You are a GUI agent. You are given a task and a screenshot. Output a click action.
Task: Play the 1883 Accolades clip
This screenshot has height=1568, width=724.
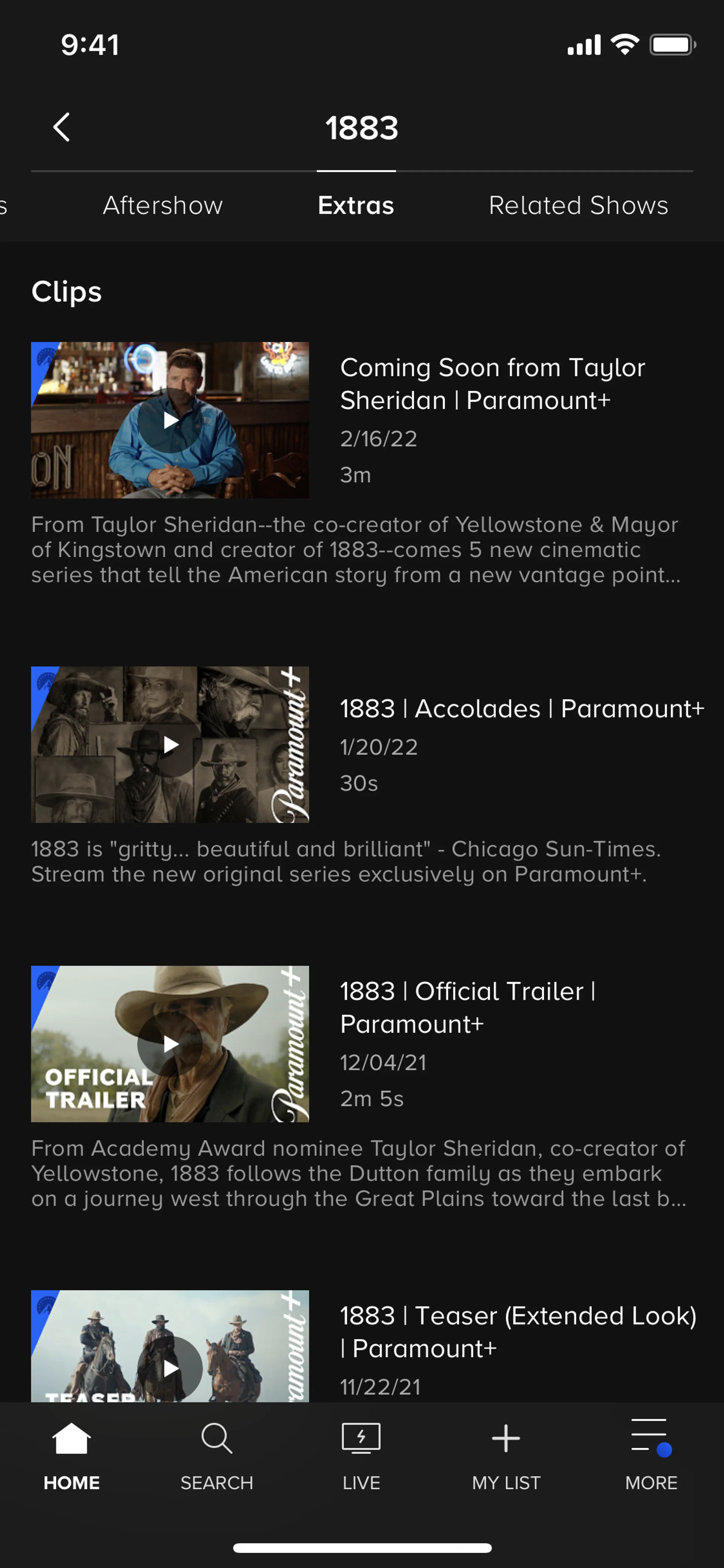coord(170,745)
